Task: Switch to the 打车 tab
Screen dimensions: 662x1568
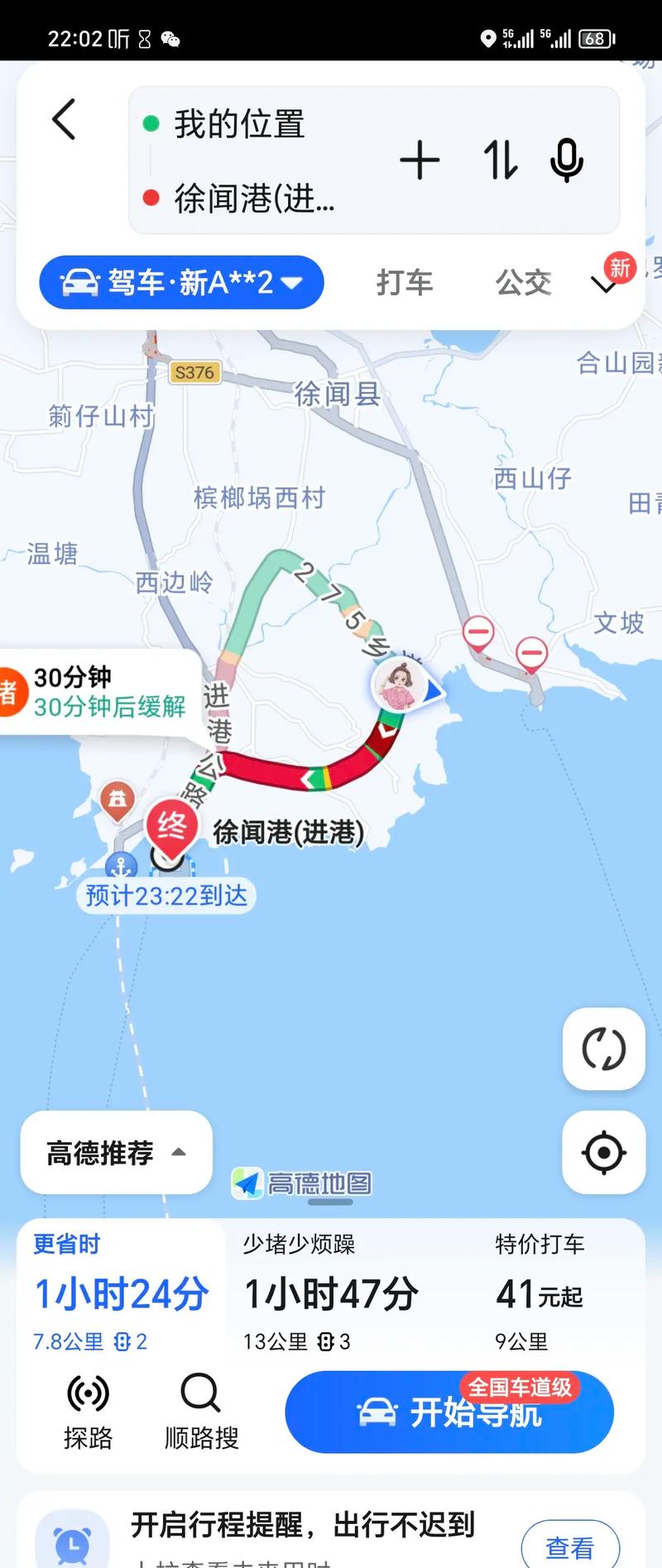Action: coord(405,282)
